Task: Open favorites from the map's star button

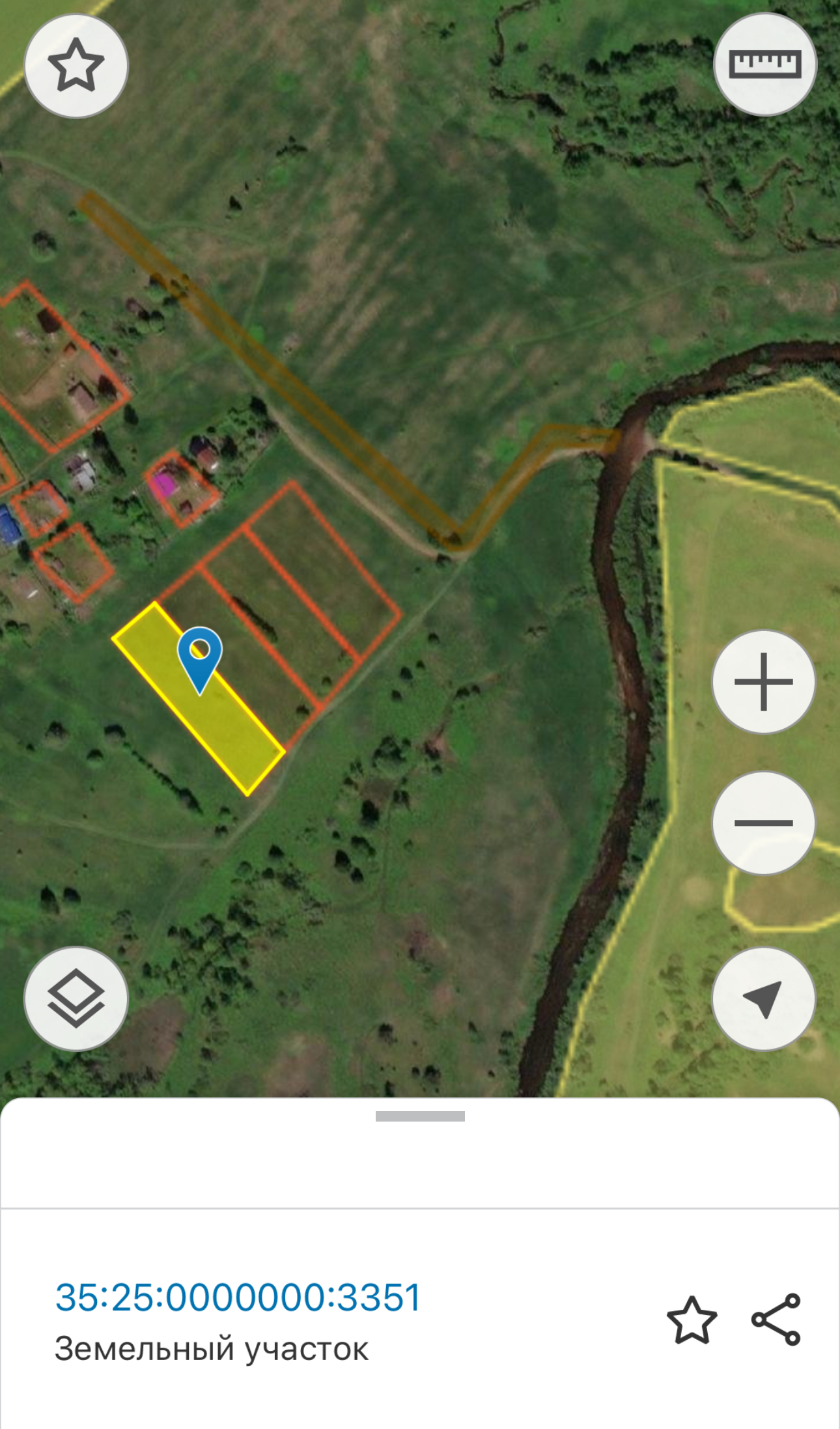Action: (x=76, y=66)
